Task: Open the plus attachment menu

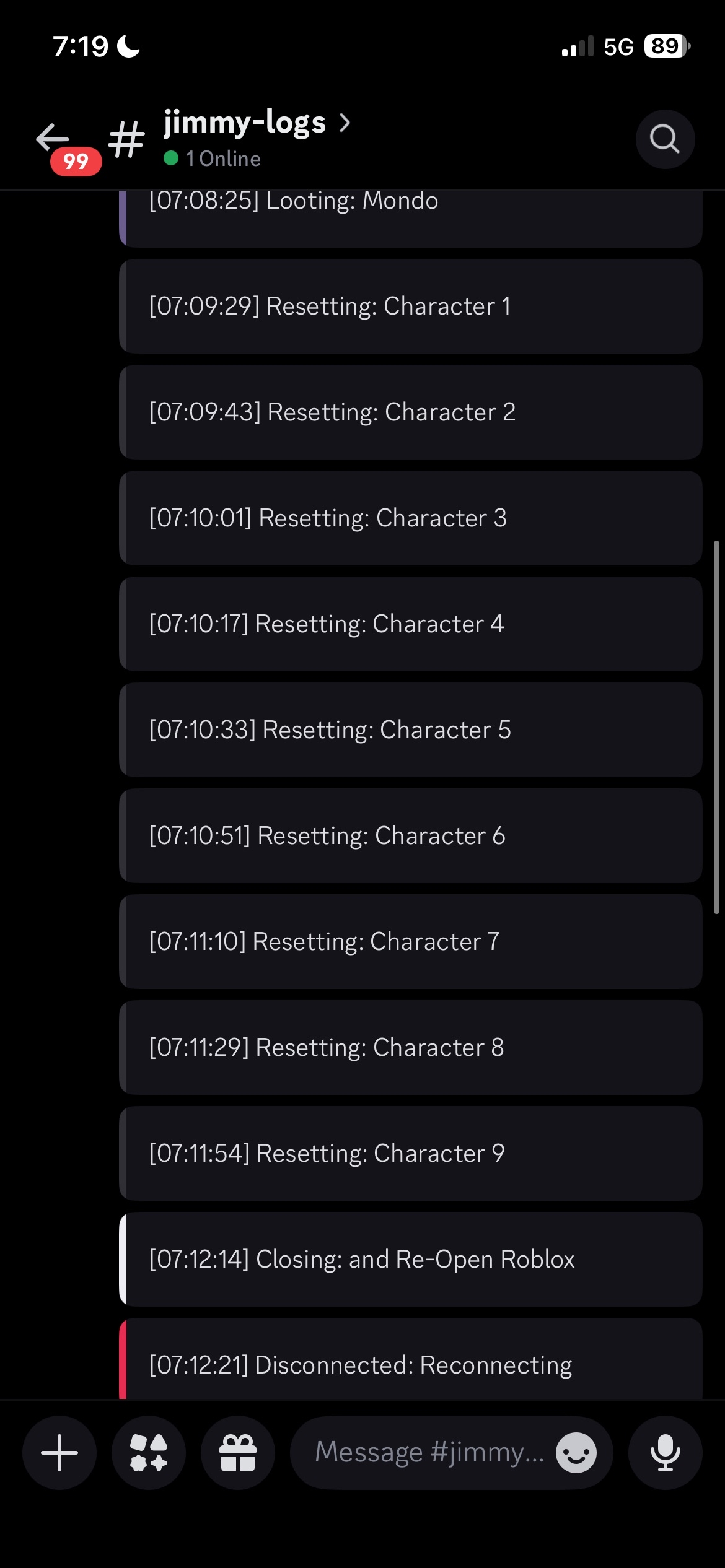Action: 59,1452
